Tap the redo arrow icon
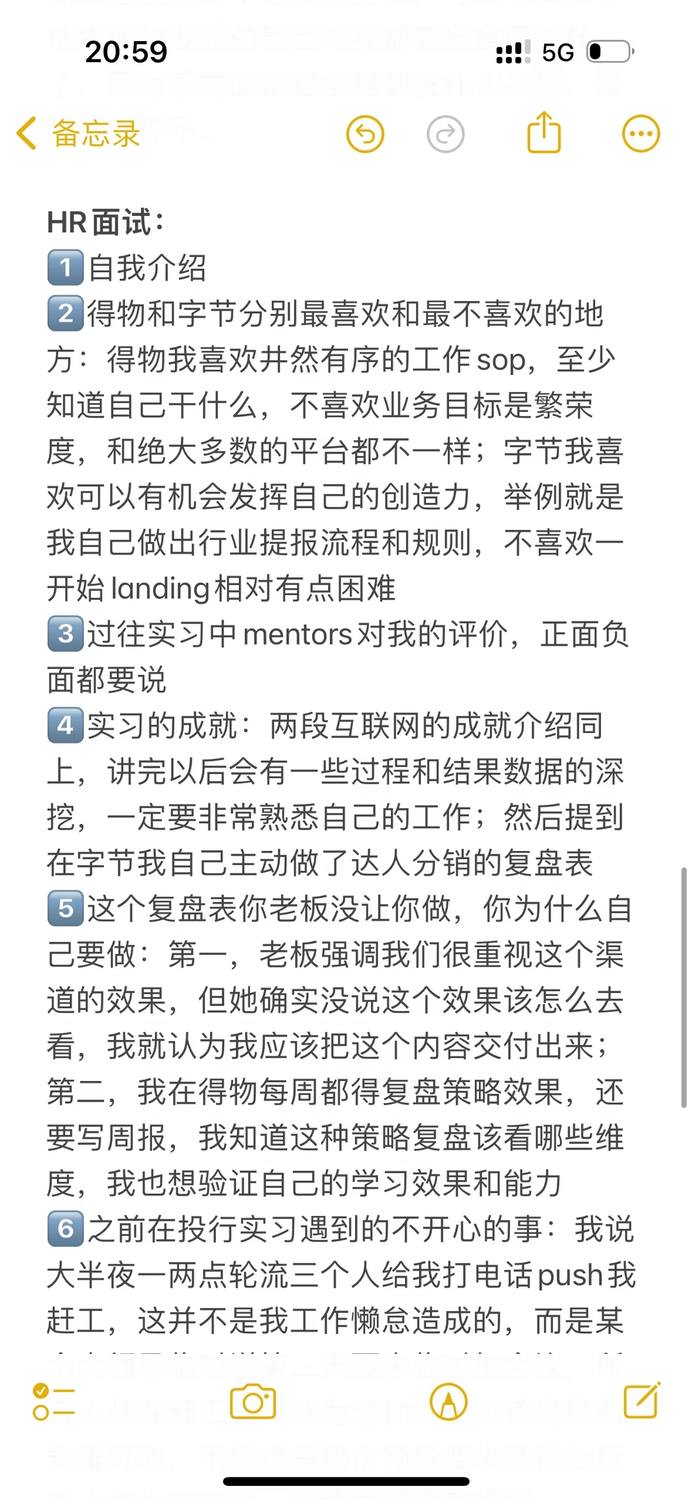692x1500 pixels. pos(446,134)
